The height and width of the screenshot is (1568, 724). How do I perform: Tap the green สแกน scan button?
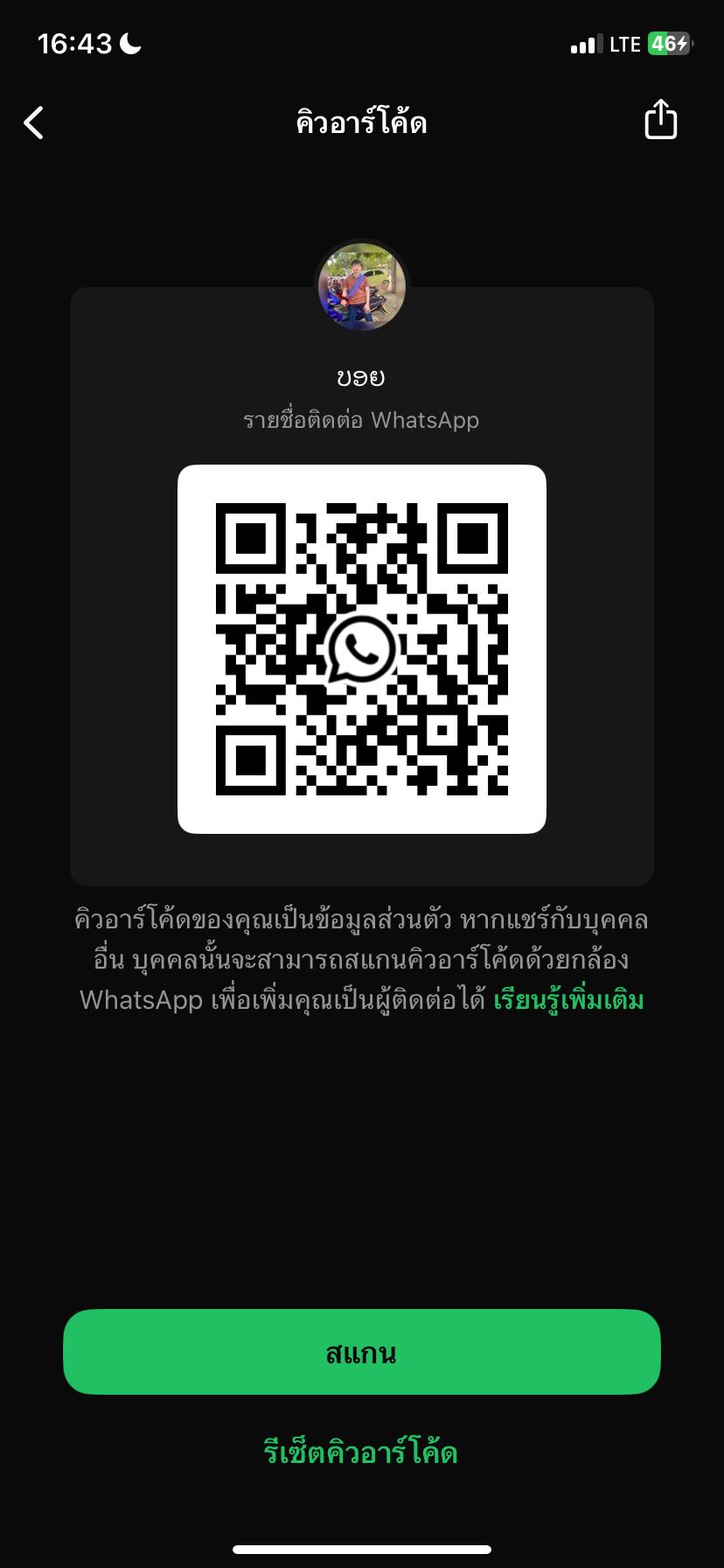(x=361, y=1352)
